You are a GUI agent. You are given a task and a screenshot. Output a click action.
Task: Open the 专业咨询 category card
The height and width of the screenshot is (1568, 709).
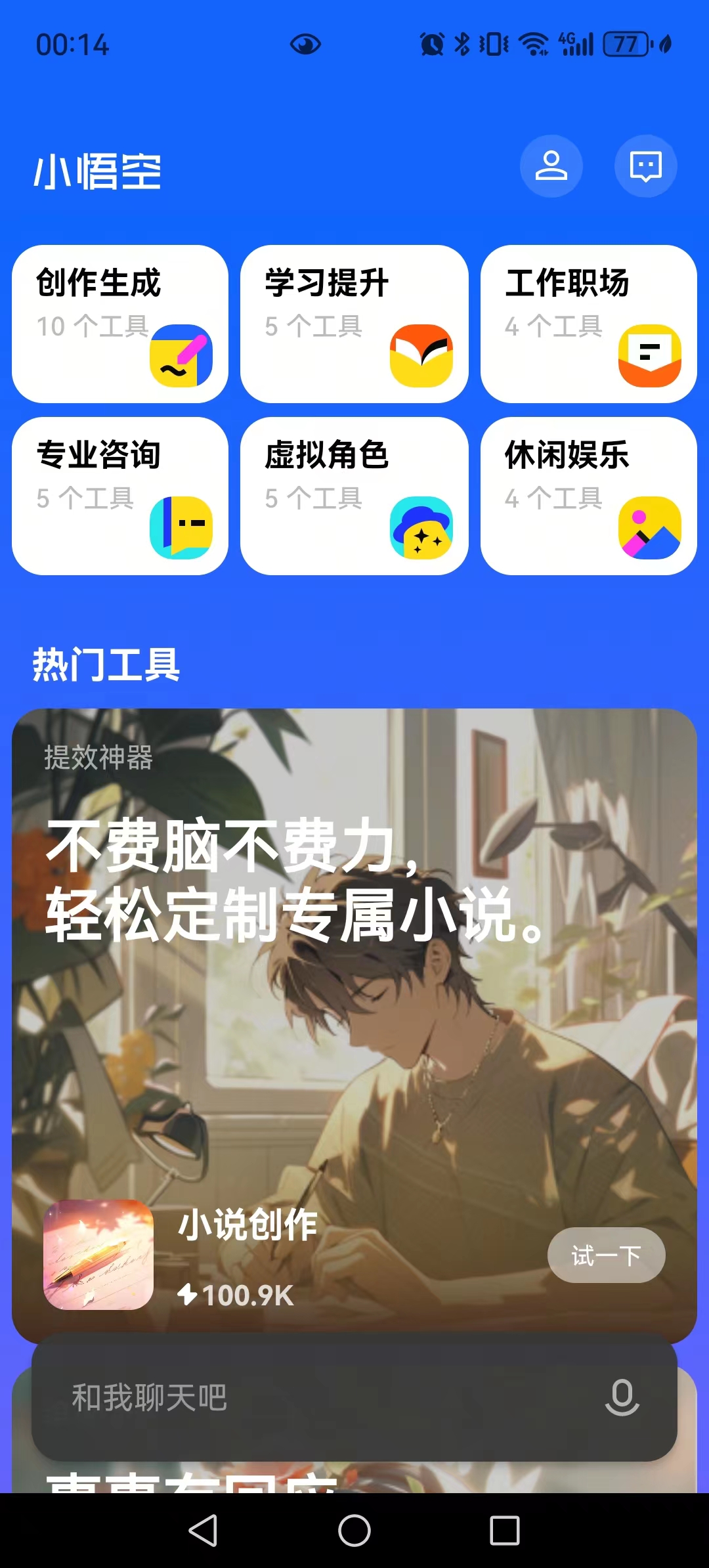coord(120,496)
